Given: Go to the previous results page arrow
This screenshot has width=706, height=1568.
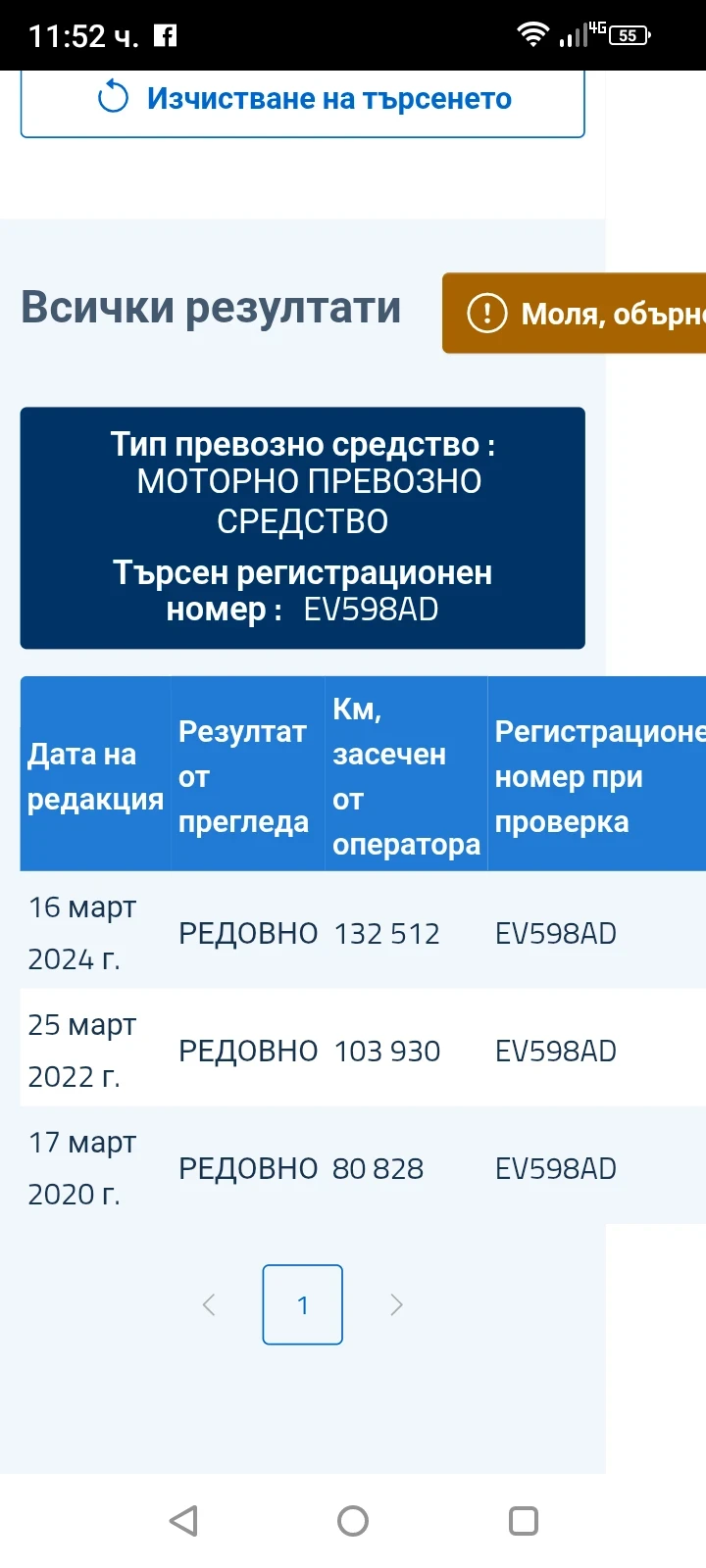Looking at the screenshot, I should [208, 1304].
